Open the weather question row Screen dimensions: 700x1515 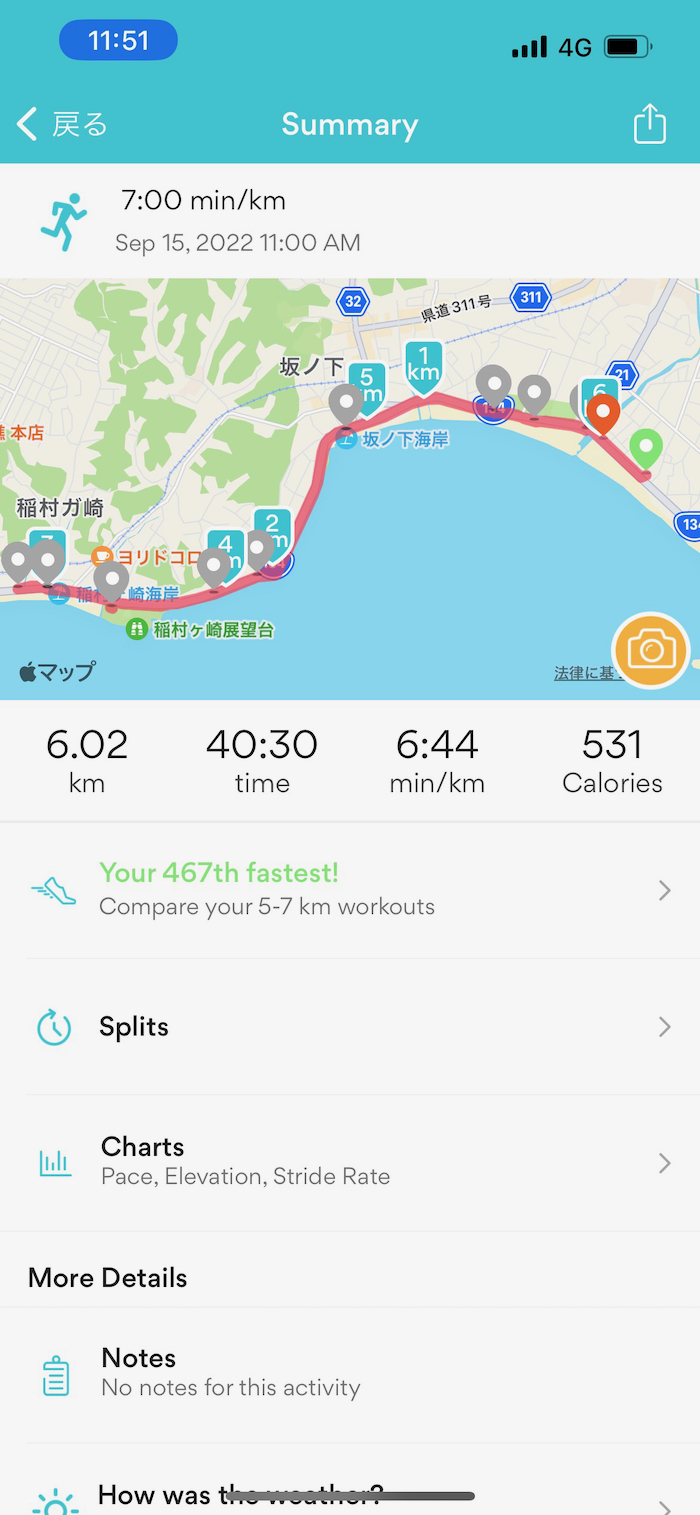coord(350,1497)
